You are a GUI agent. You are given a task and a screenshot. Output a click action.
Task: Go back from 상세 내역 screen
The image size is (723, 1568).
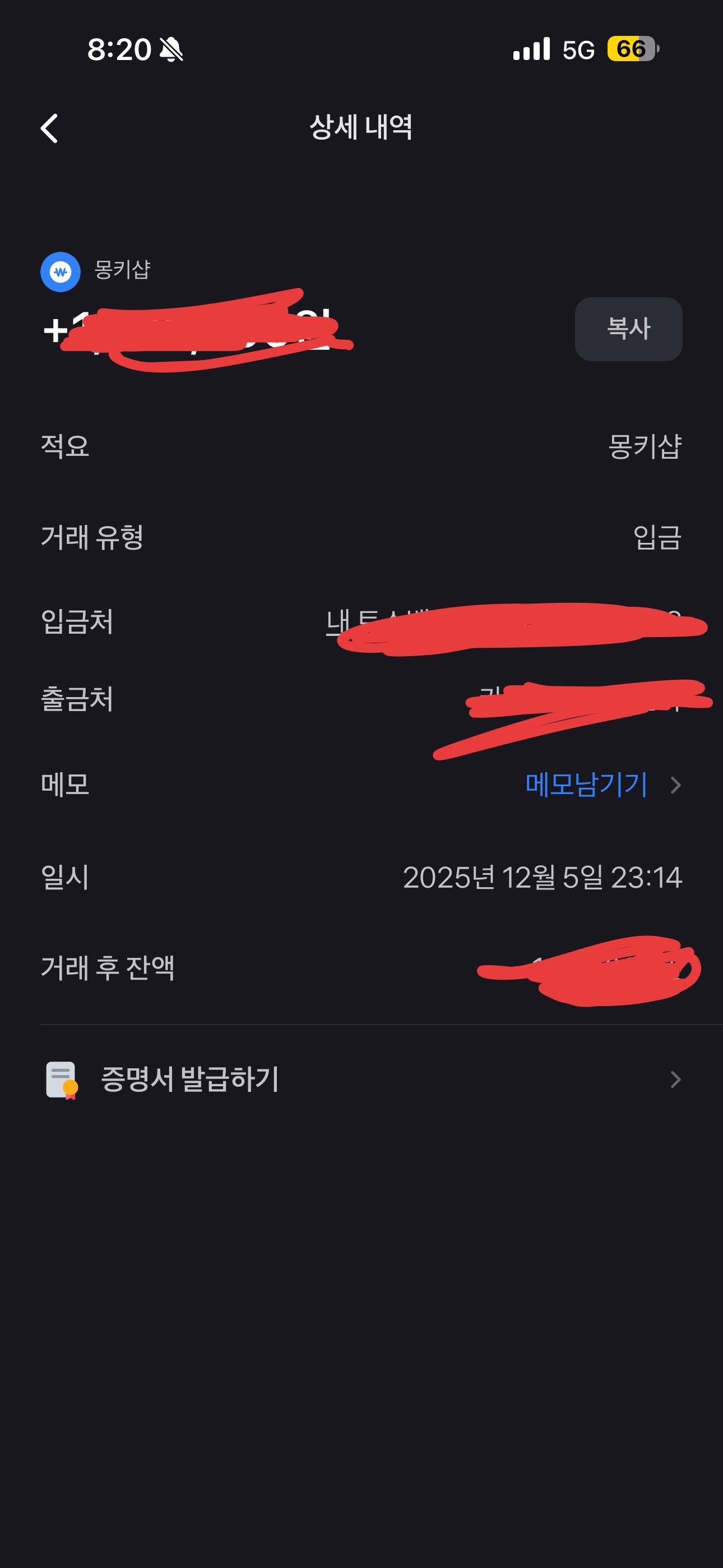coord(49,128)
